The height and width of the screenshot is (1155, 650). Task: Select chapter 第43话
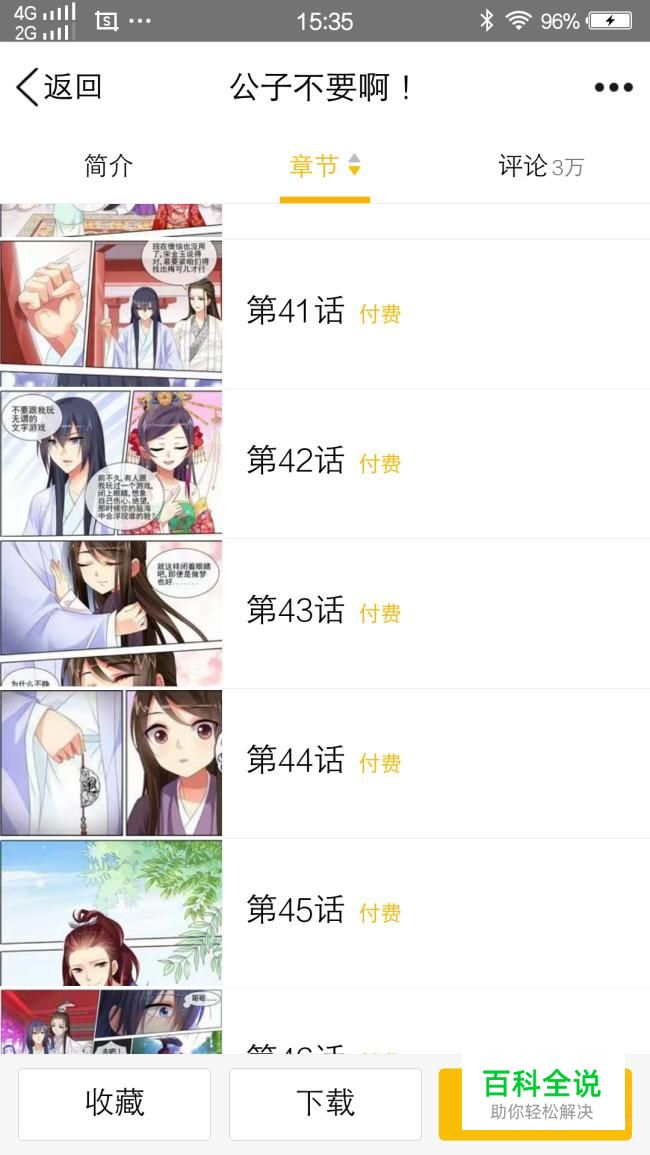(325, 613)
